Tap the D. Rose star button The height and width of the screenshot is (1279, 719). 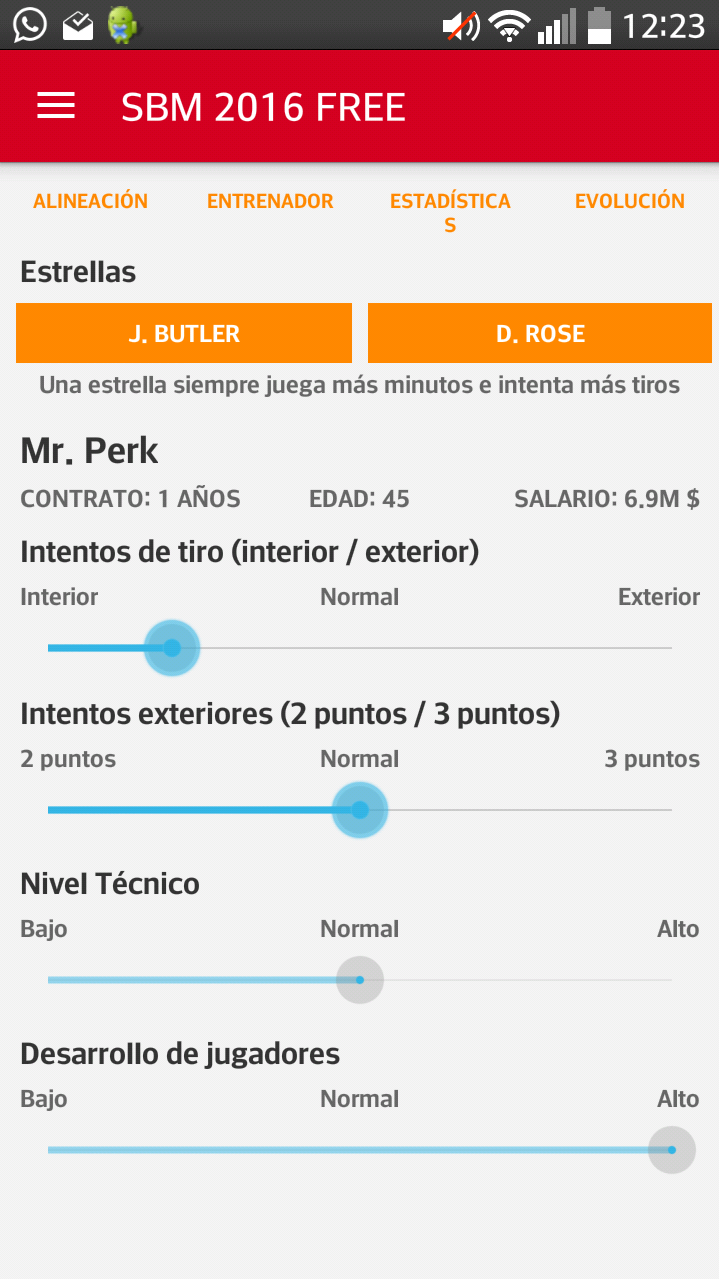click(x=540, y=334)
